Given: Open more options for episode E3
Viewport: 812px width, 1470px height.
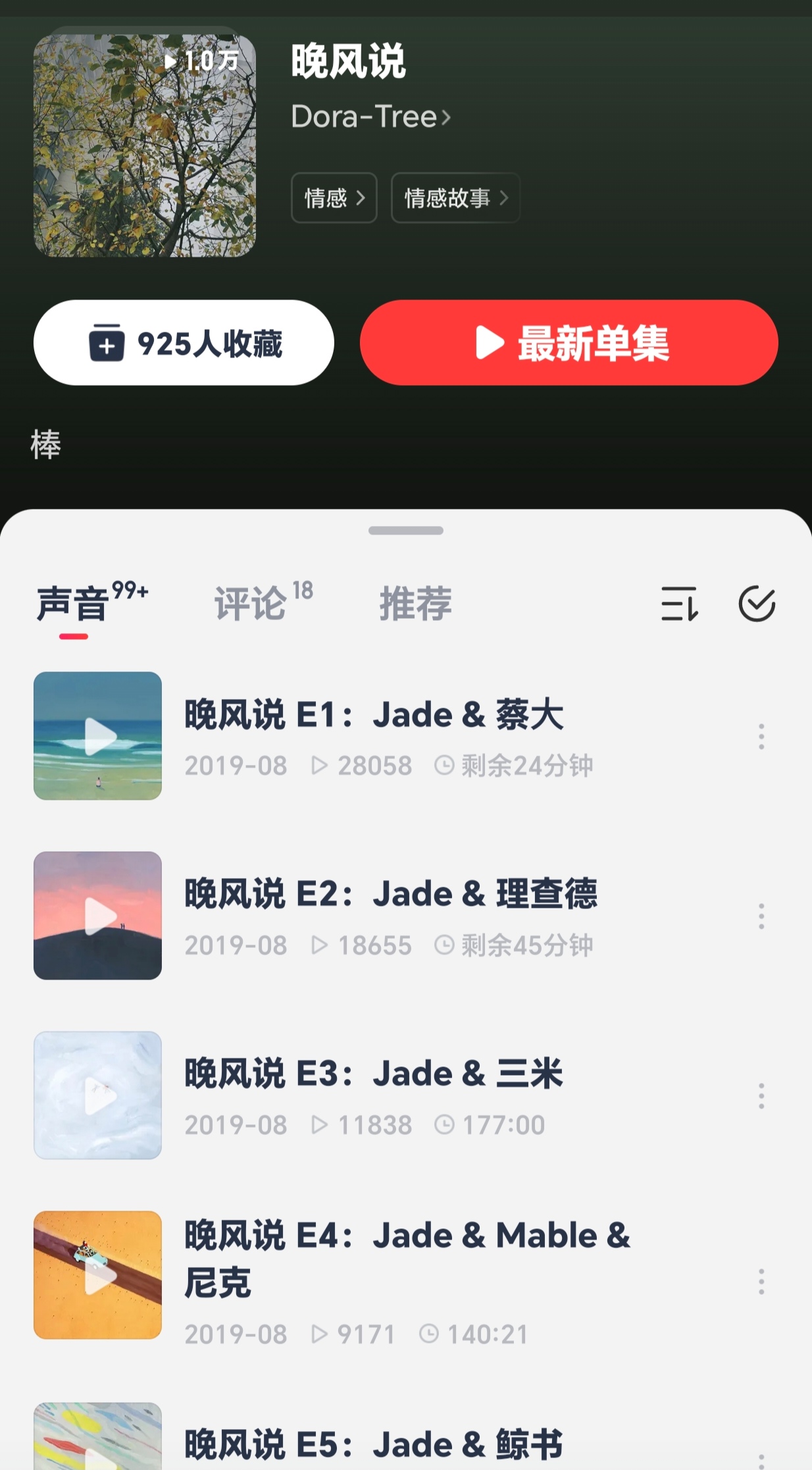Looking at the screenshot, I should tap(761, 1096).
